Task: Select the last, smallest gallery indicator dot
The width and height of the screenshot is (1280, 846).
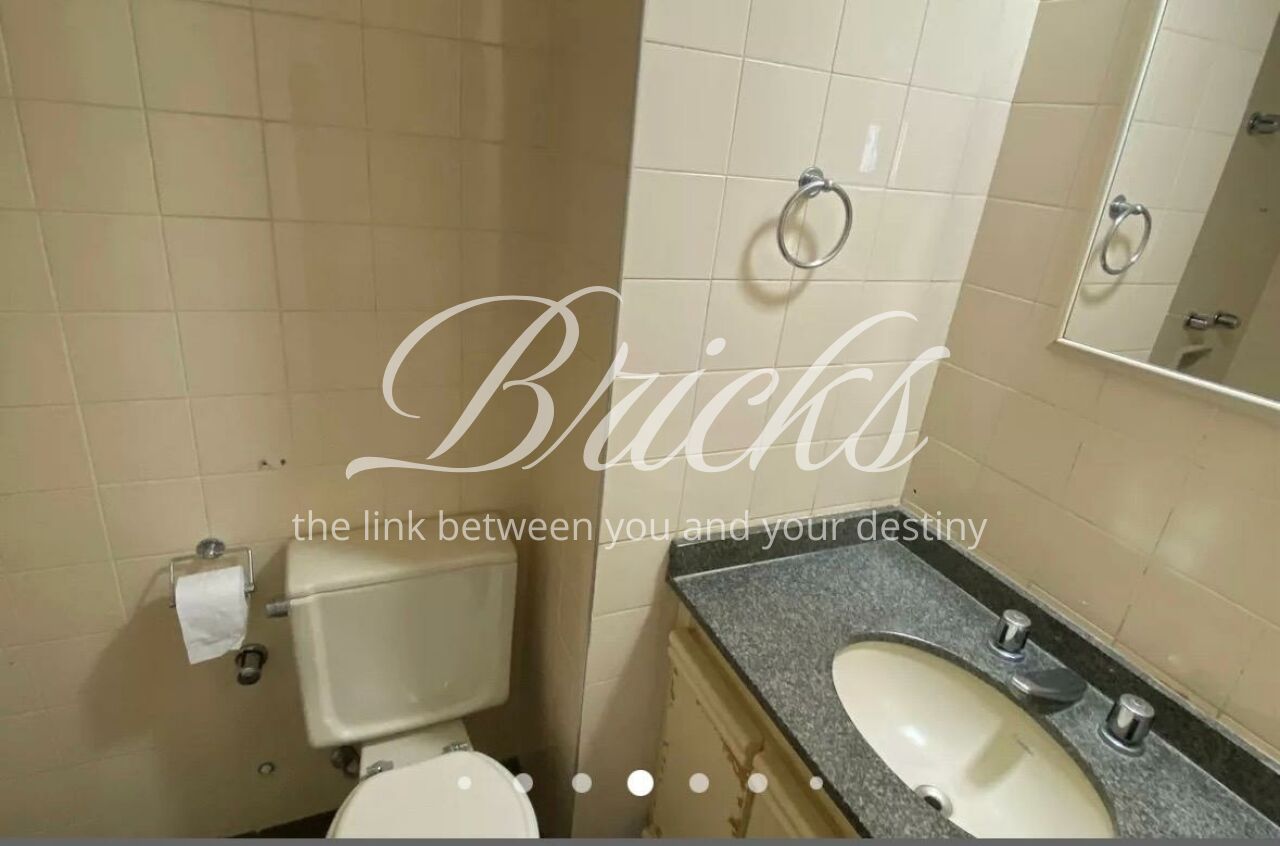Action: pos(816,783)
